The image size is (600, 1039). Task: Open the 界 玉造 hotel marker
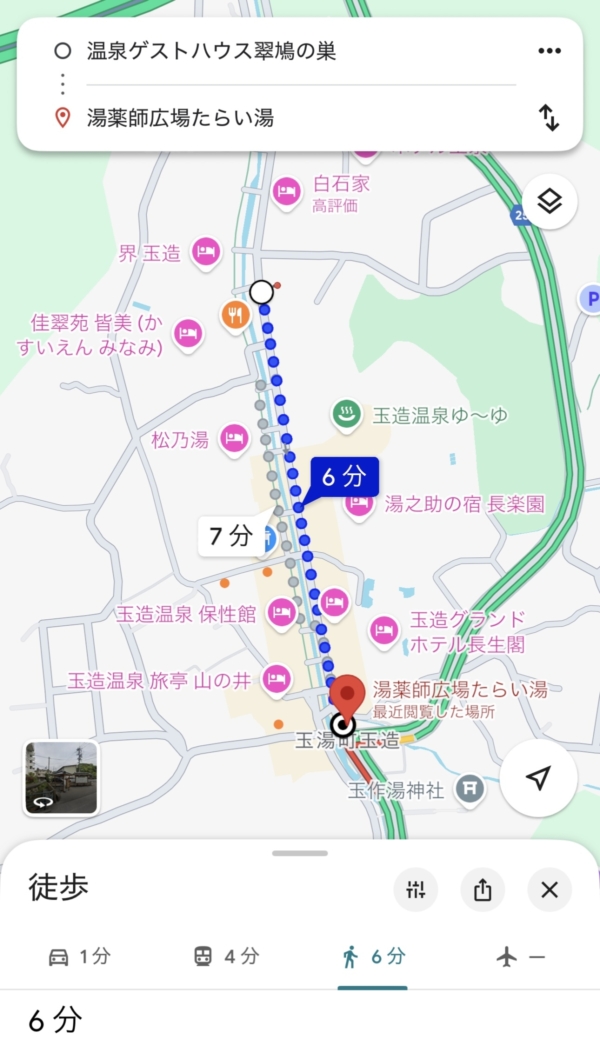[206, 252]
